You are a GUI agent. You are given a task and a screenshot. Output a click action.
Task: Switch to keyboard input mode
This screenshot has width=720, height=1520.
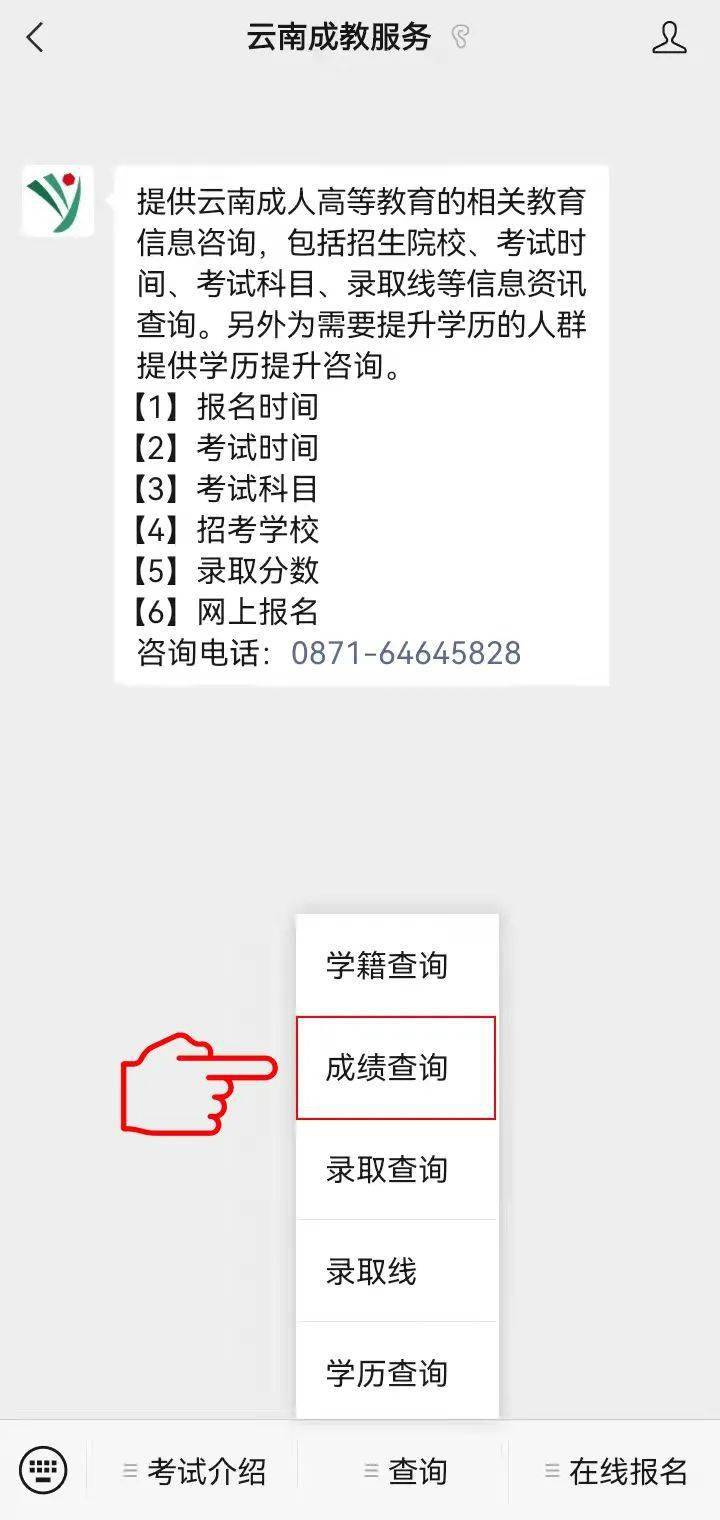[x=43, y=1471]
